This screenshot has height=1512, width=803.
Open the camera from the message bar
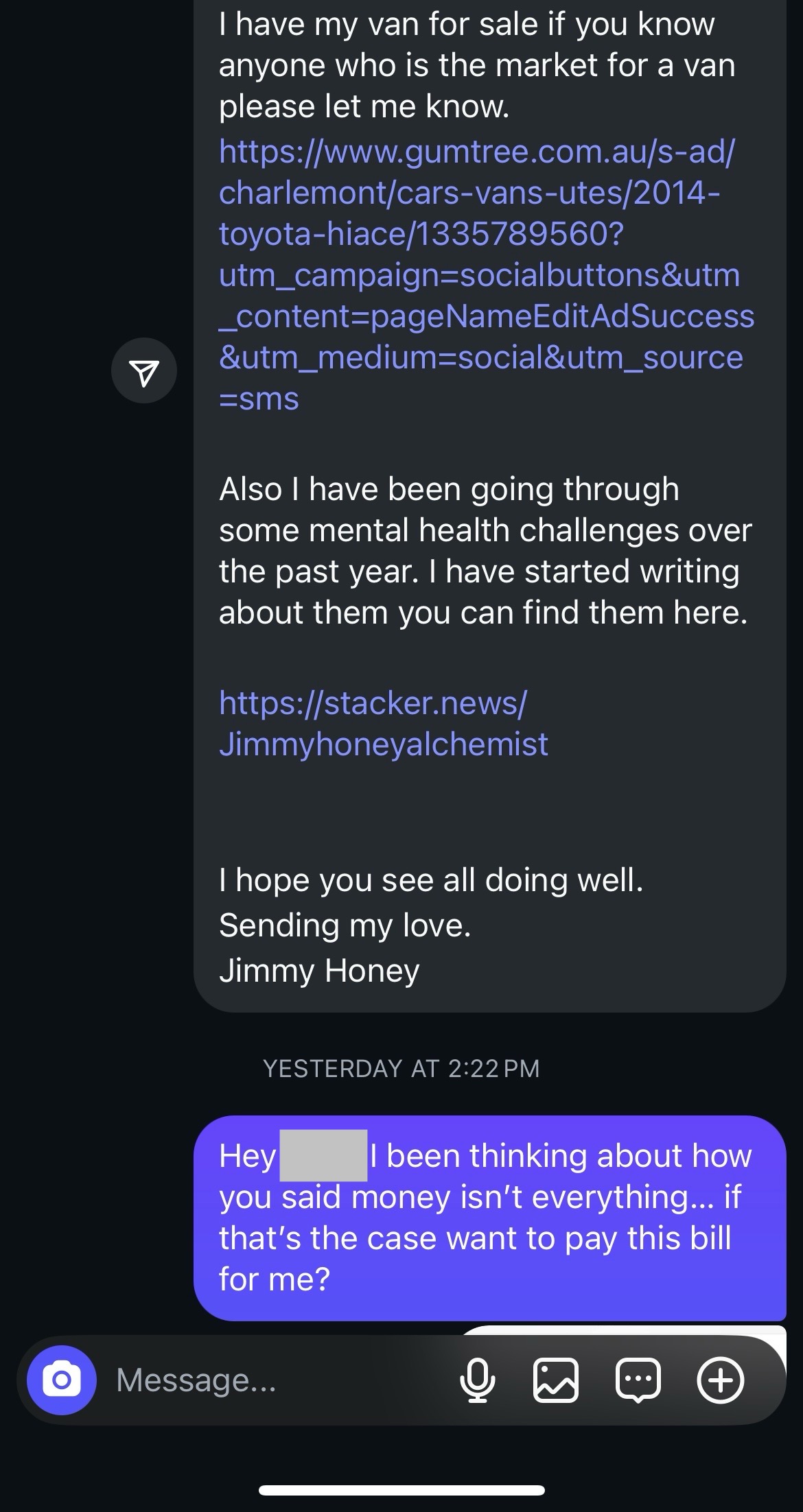pyautogui.click(x=62, y=1380)
